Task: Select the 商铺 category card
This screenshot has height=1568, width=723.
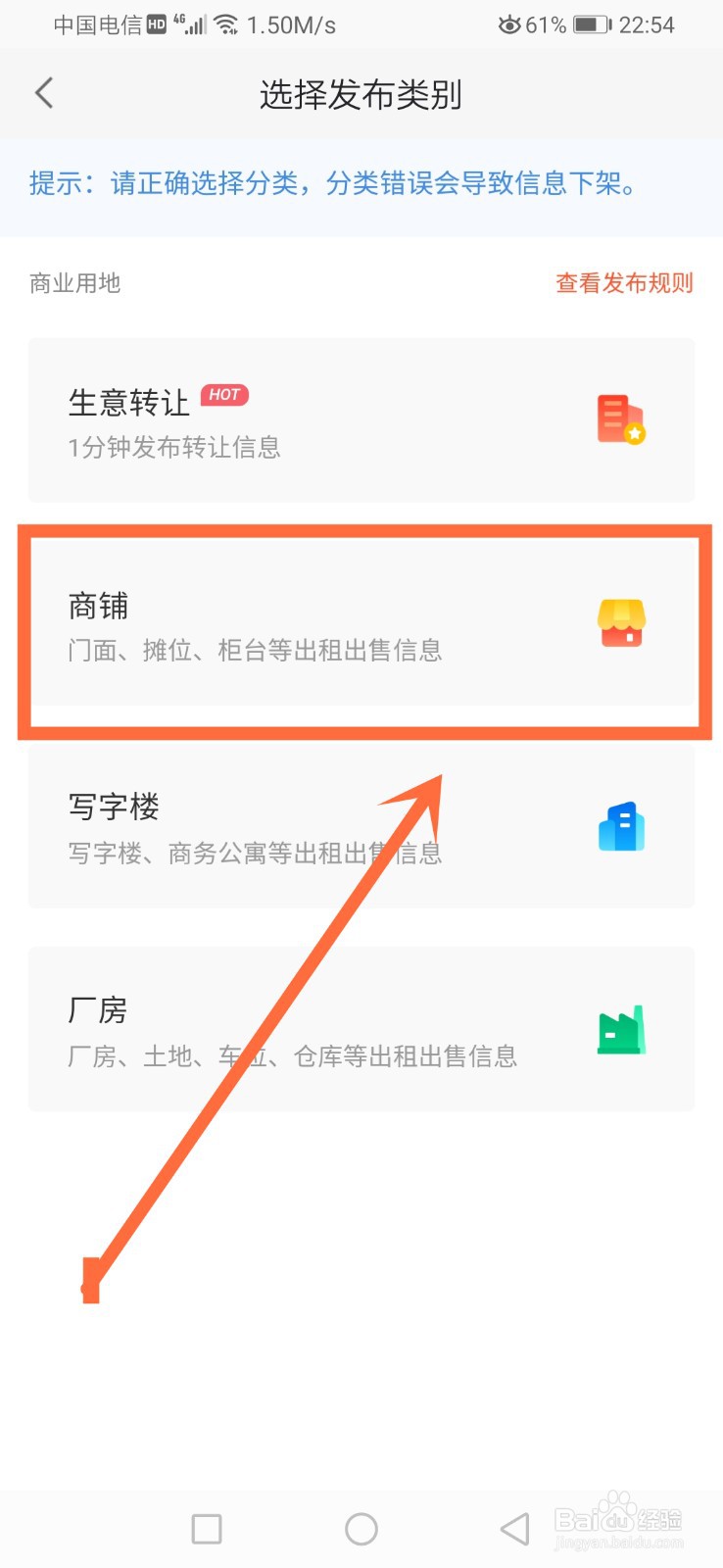Action: point(361,627)
